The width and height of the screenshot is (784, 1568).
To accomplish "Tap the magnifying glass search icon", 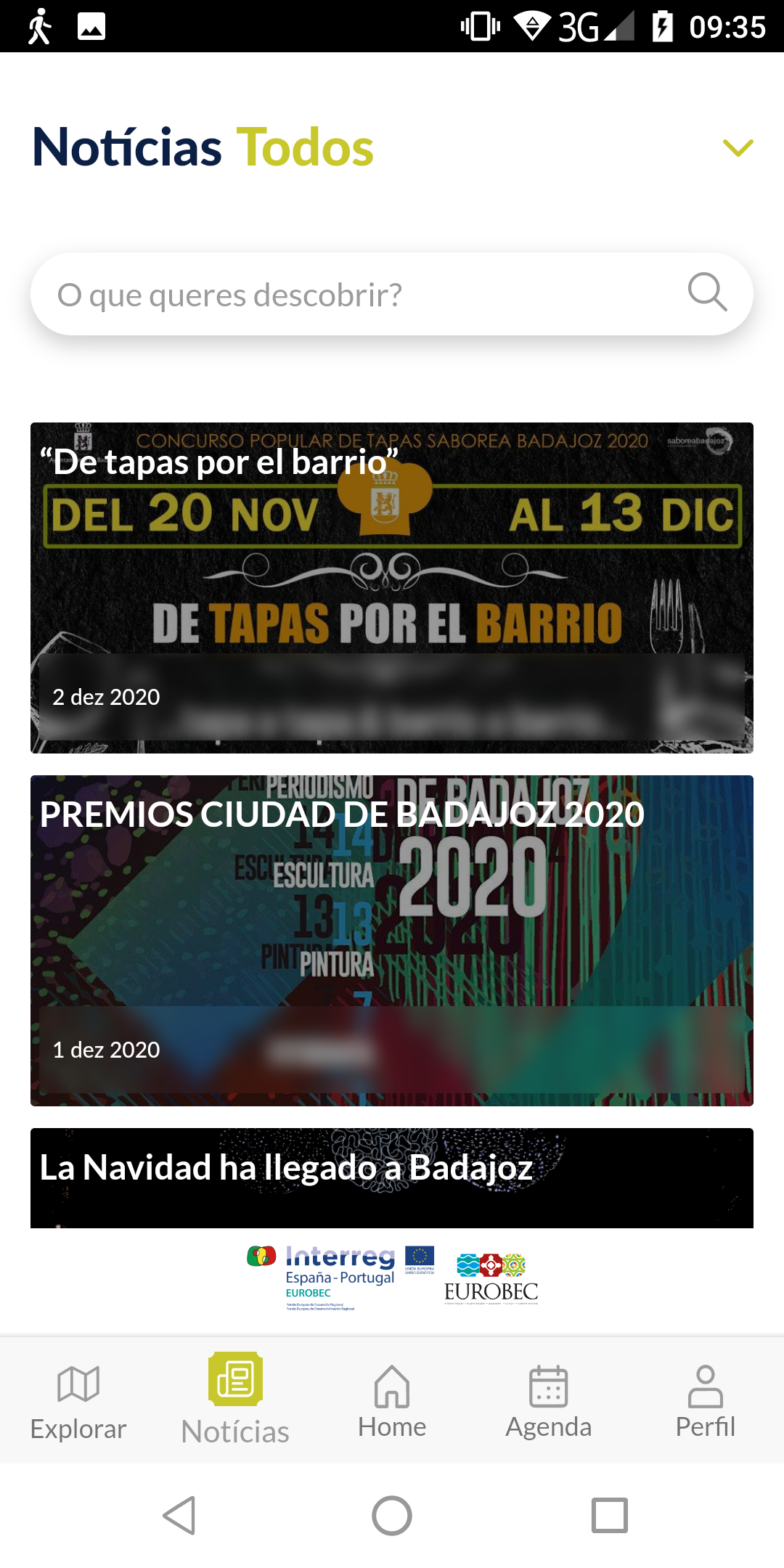I will 707,293.
